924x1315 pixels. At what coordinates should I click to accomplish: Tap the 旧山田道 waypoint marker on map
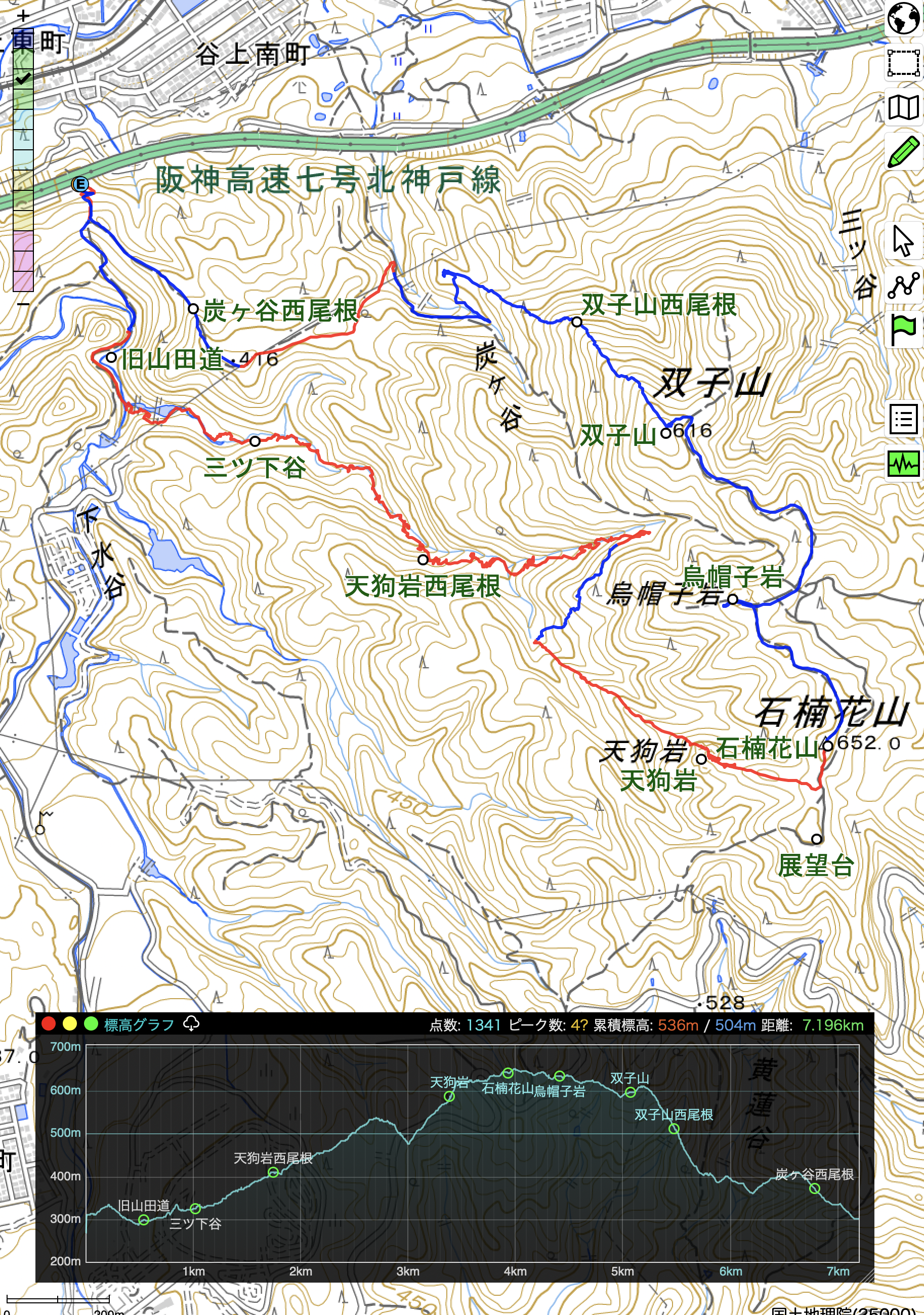(111, 357)
